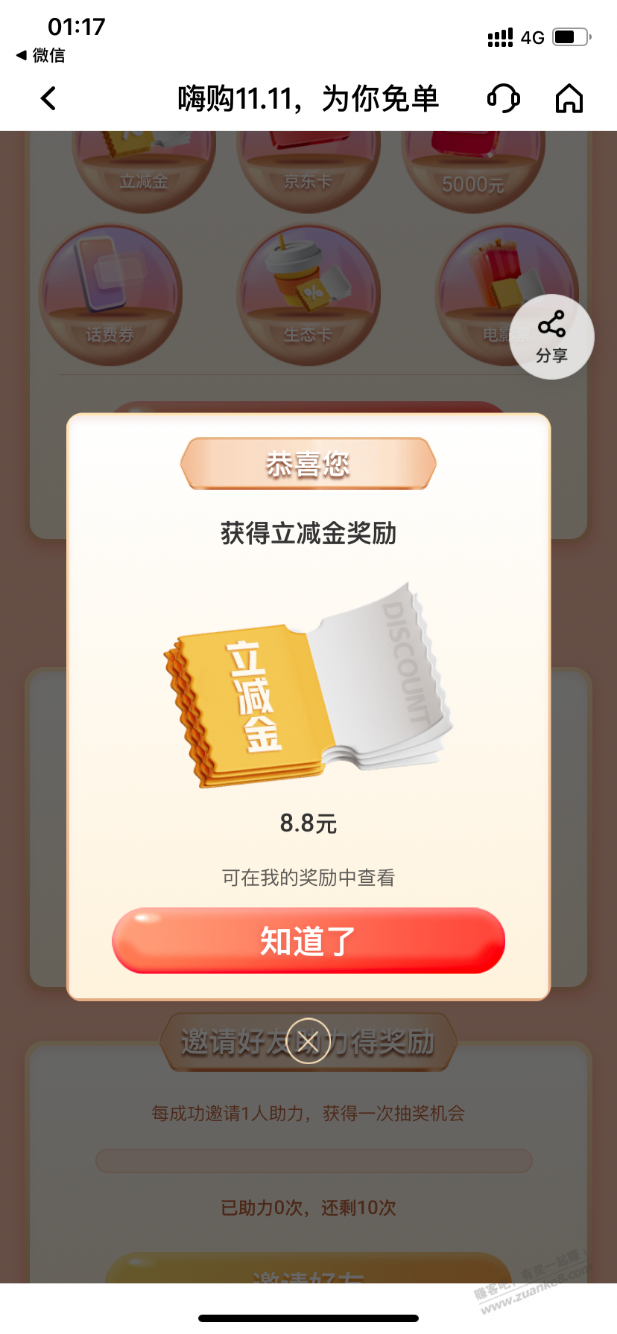The height and width of the screenshot is (1334, 617).
Task: Open customer service headset icon
Action: pyautogui.click(x=503, y=98)
